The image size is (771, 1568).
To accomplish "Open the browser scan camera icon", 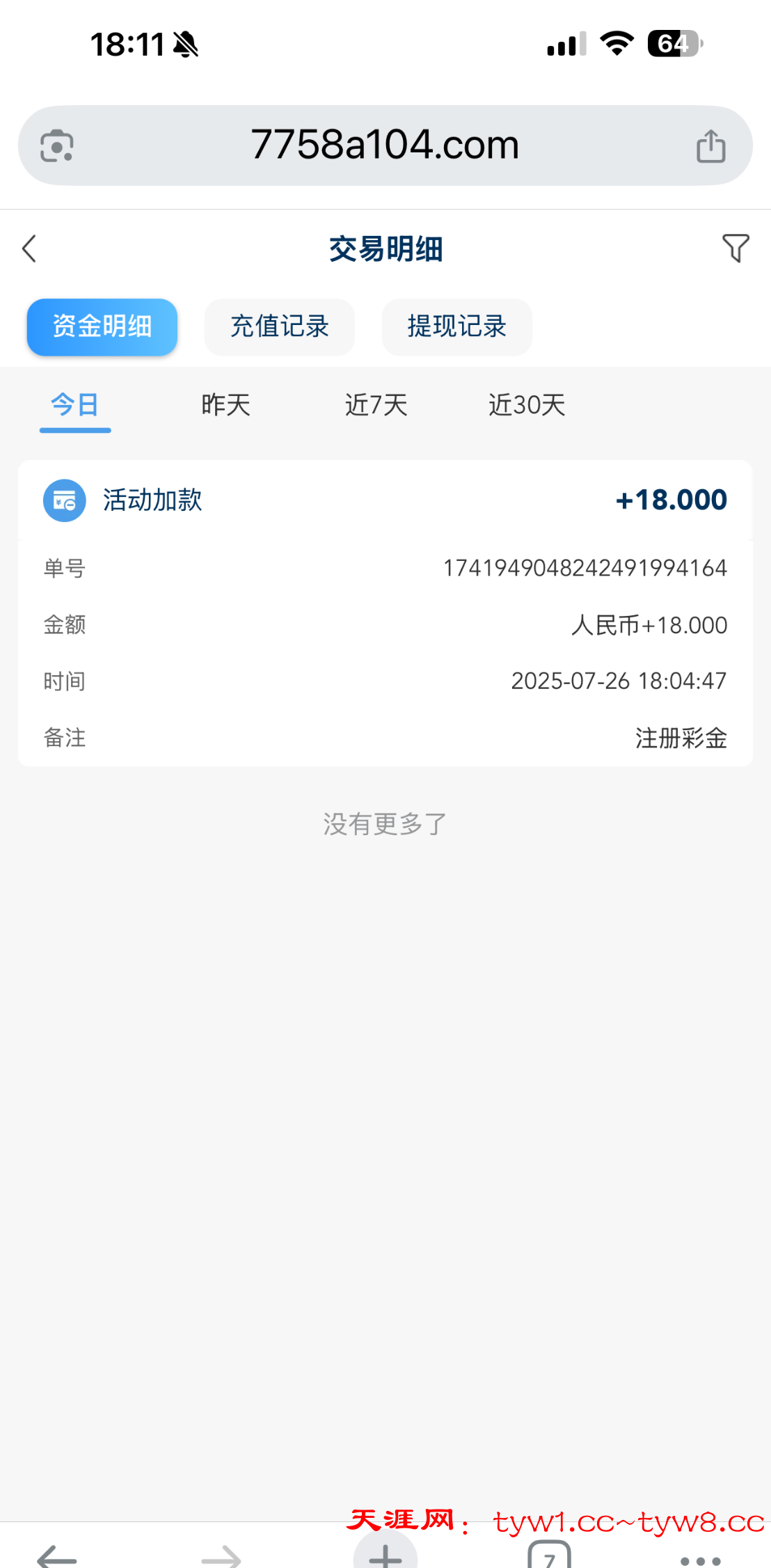I will coord(57,146).
